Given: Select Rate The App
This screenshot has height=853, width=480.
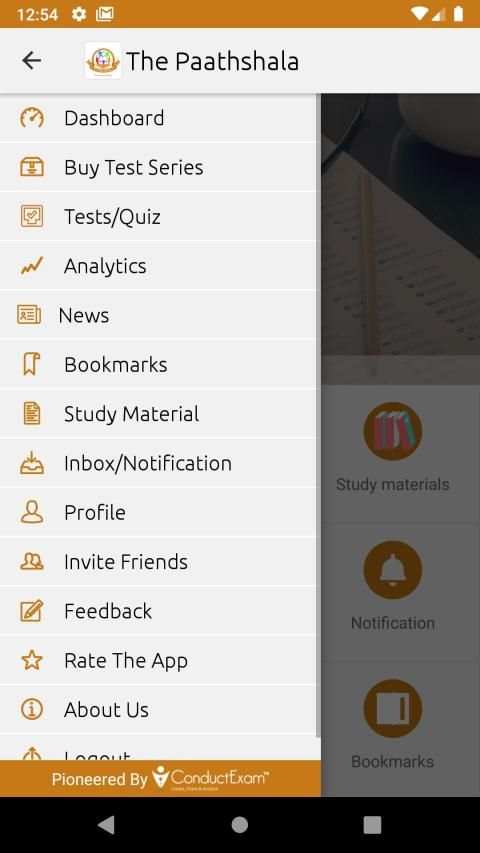Looking at the screenshot, I should tap(158, 660).
